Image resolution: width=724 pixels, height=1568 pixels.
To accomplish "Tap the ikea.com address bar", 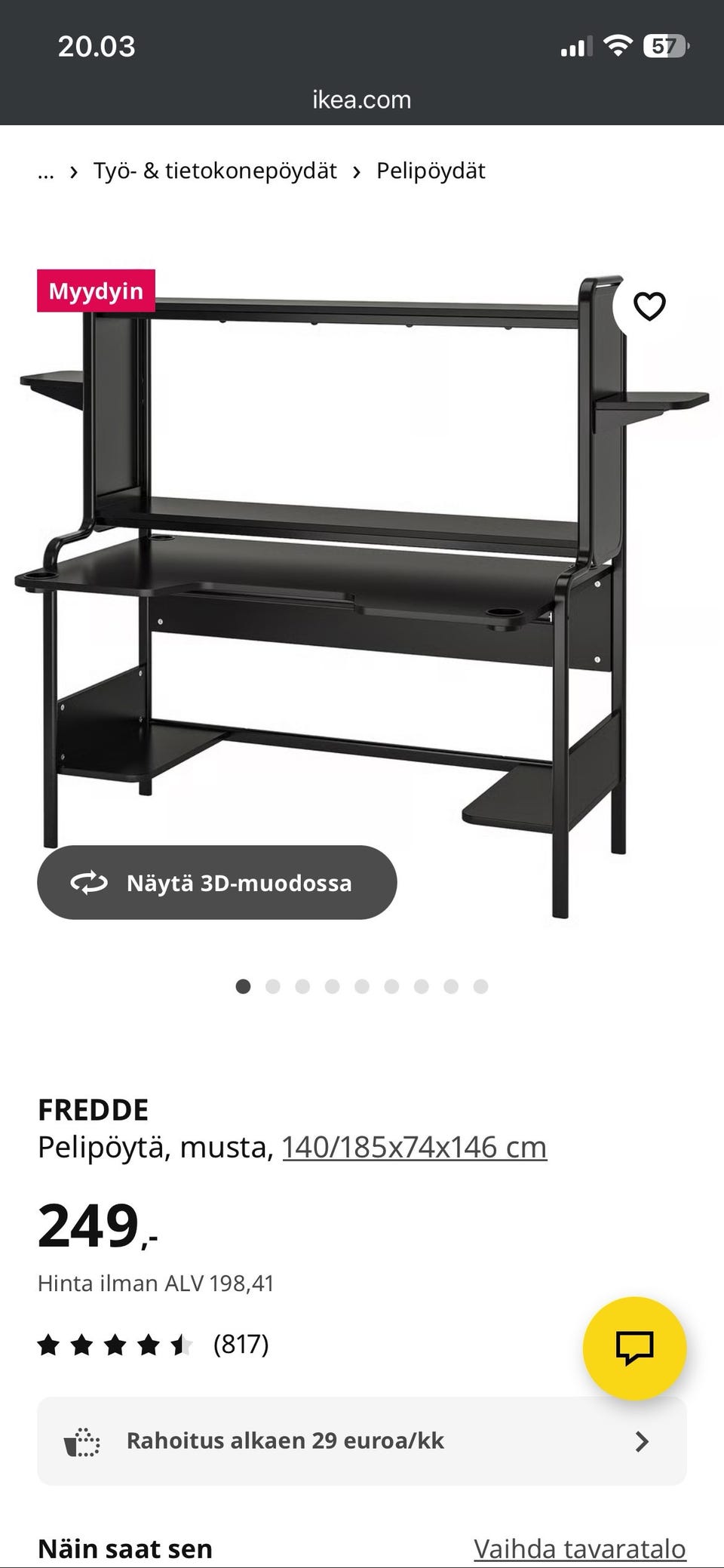I will (362, 100).
